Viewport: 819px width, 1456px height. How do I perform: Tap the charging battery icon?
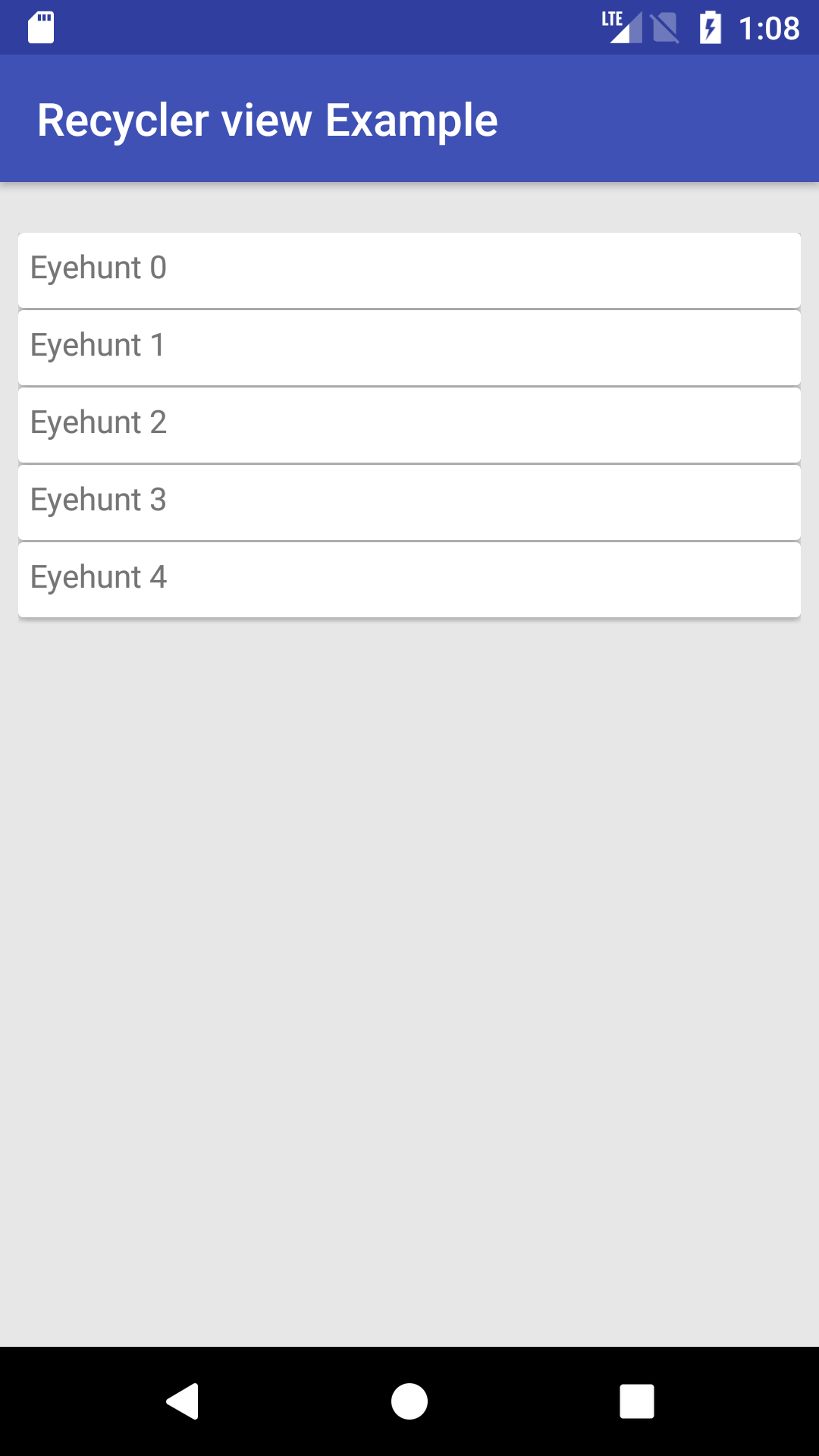click(710, 27)
